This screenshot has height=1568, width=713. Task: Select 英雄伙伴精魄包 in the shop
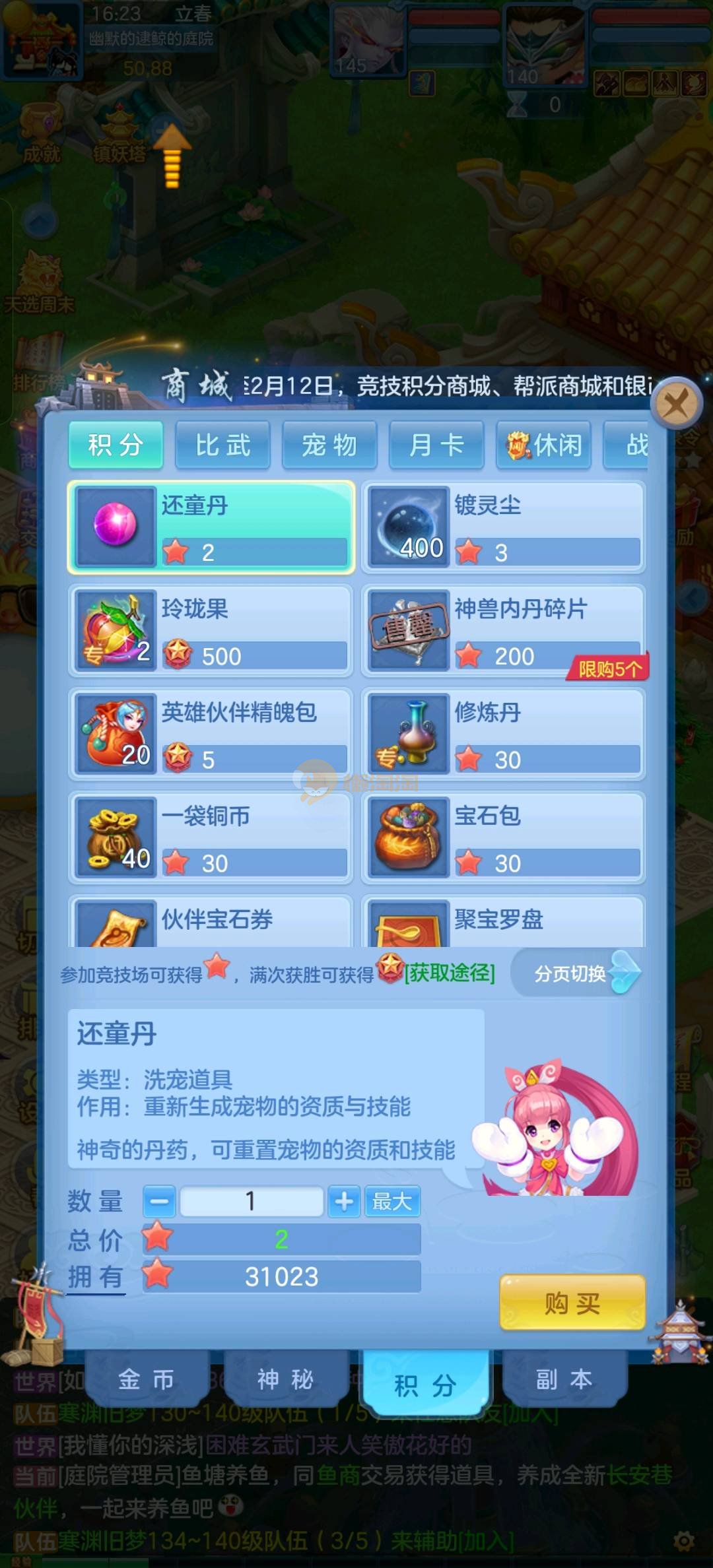(x=211, y=734)
